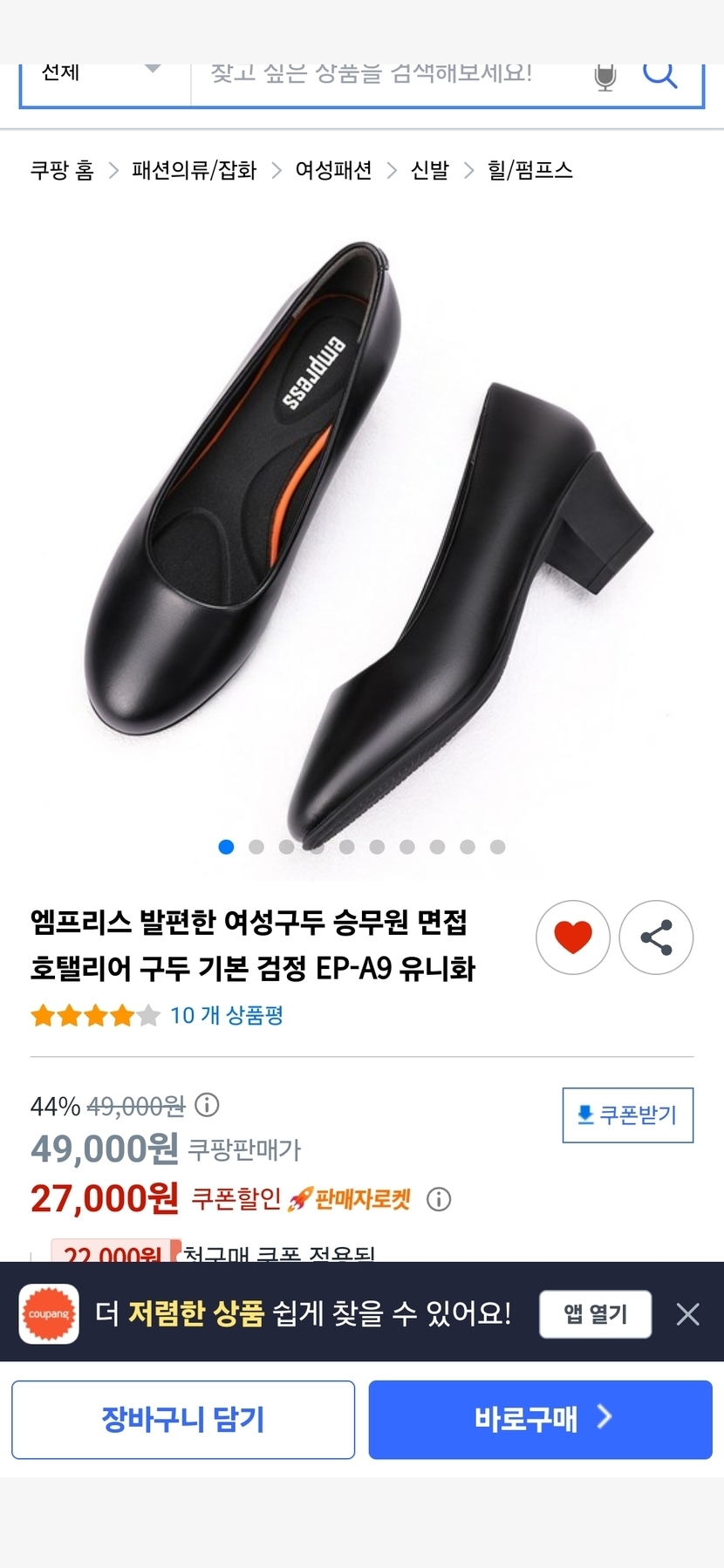This screenshot has width=724, height=1568.
Task: Start voice search with microphone icon
Action: click(x=604, y=77)
